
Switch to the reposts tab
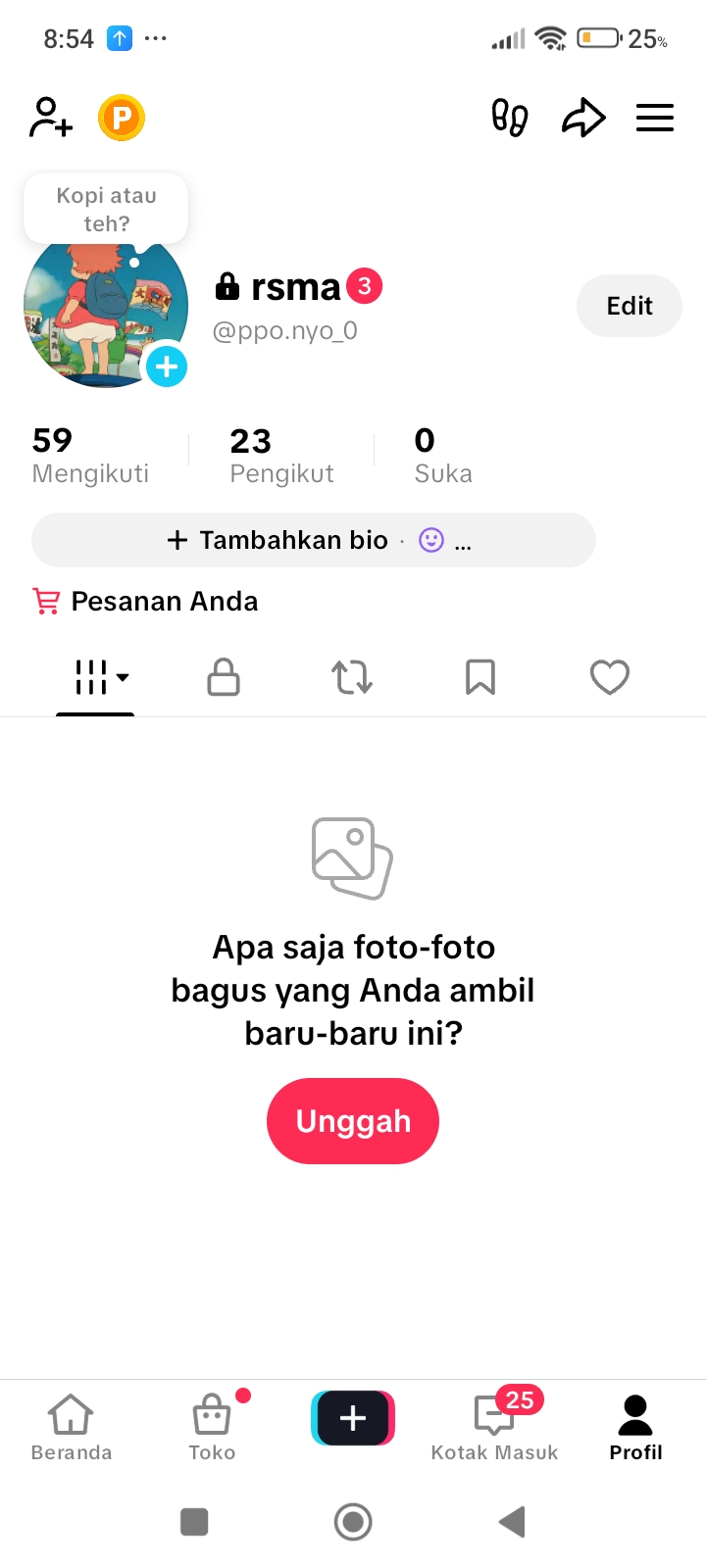point(352,677)
